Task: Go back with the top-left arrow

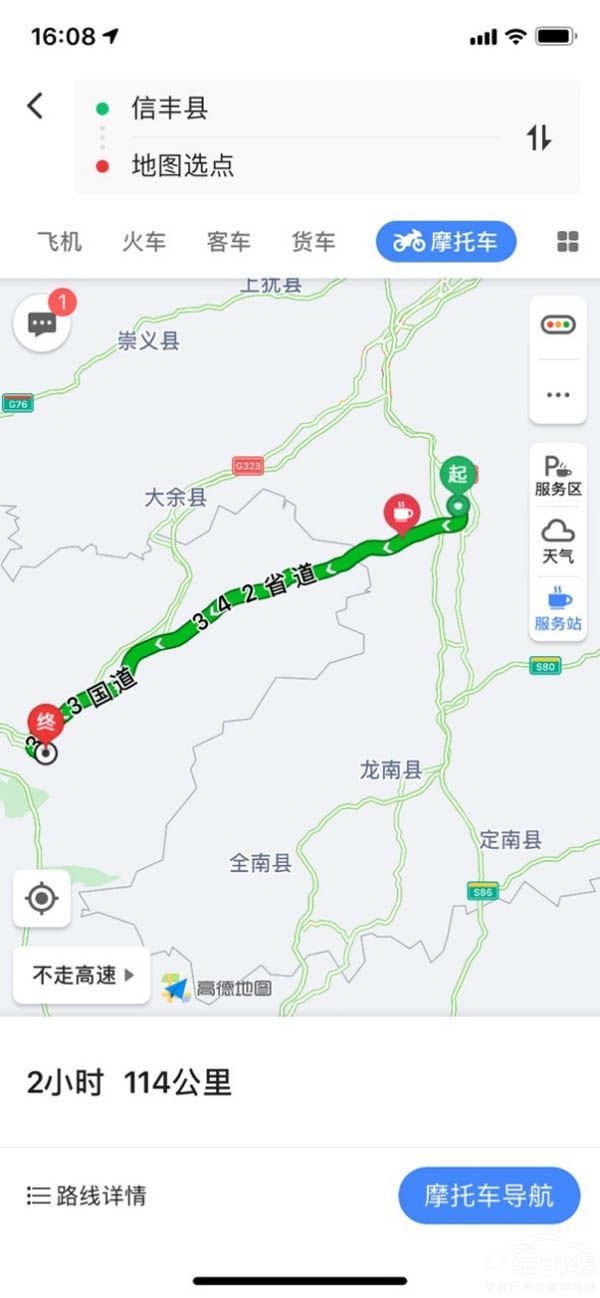Action: pos(36,106)
